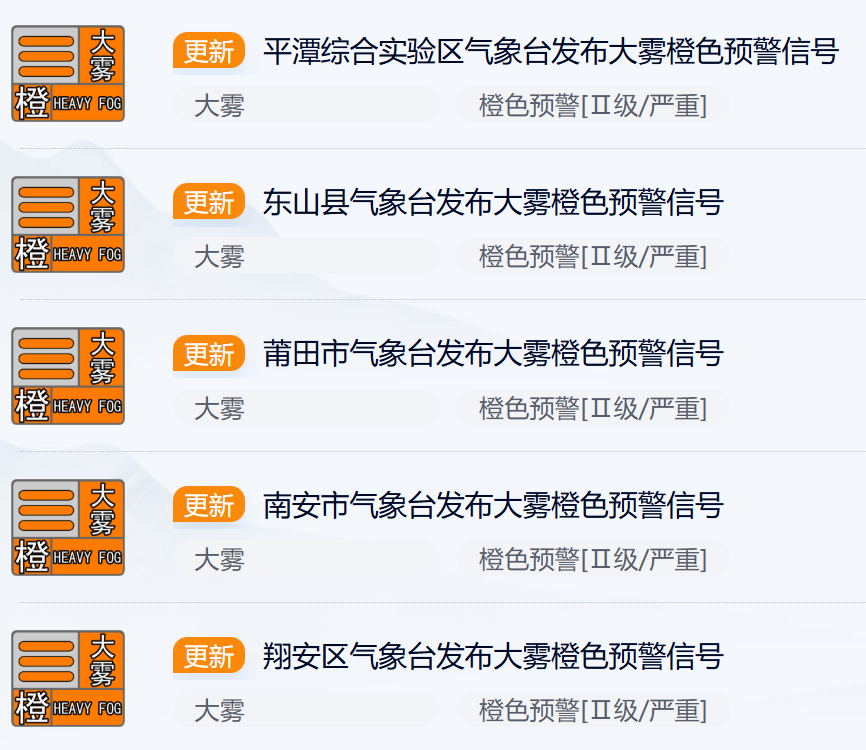The width and height of the screenshot is (866, 750).
Task: Open 莆田市气象台 fog orange warning
Action: 492,354
